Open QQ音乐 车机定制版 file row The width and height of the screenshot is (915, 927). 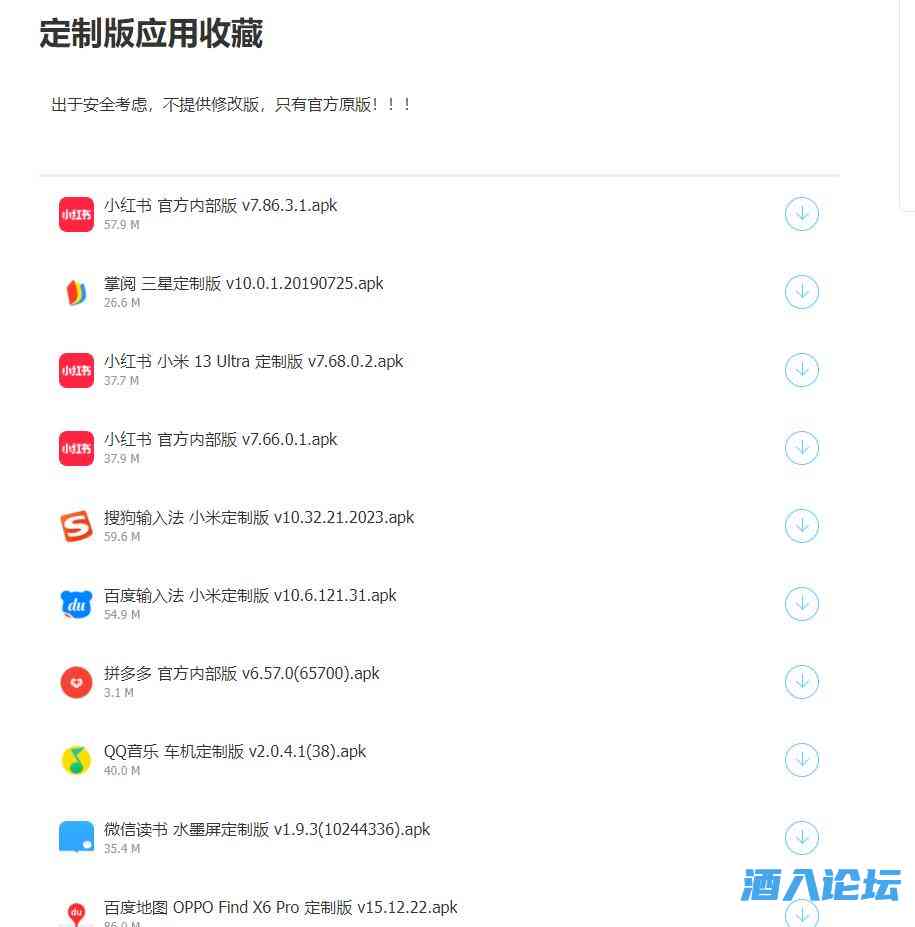tap(235, 752)
